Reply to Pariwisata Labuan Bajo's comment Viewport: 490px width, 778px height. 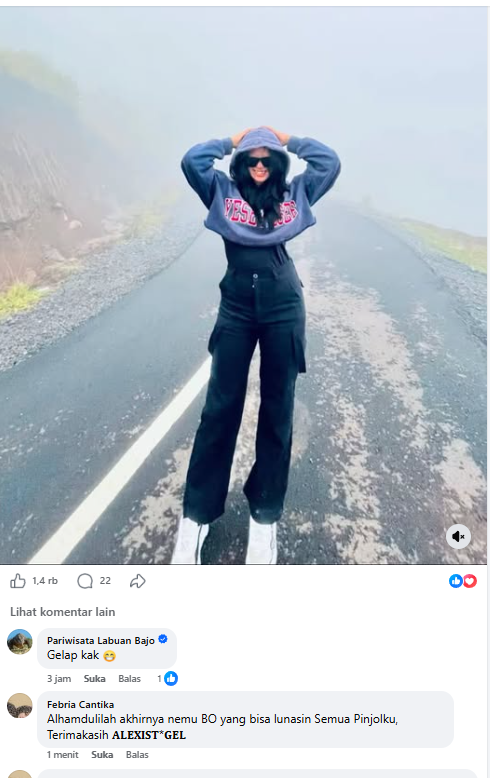pyautogui.click(x=129, y=678)
